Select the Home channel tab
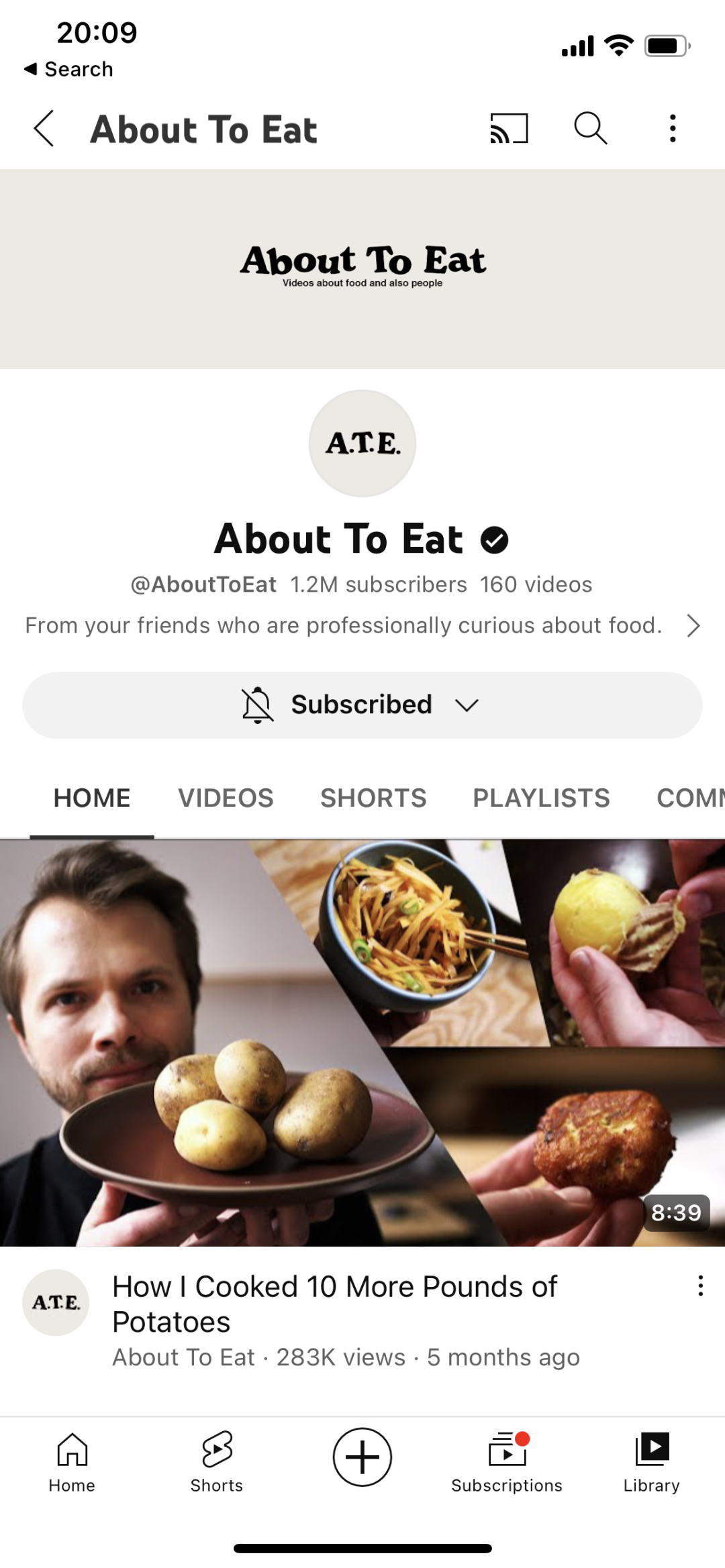 92,798
